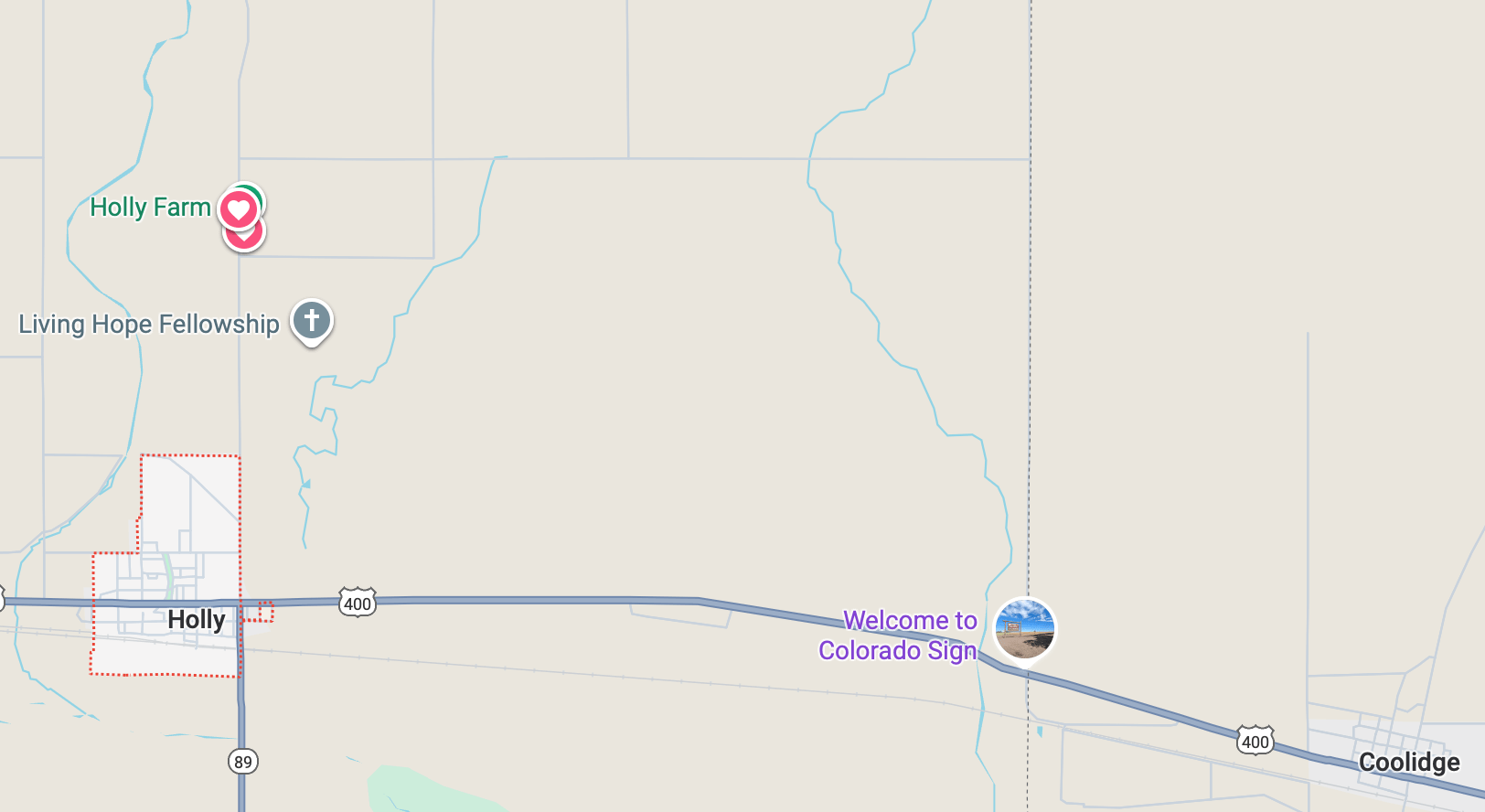This screenshot has width=1485, height=812.
Task: Tap the Holly town label
Action: tap(197, 620)
